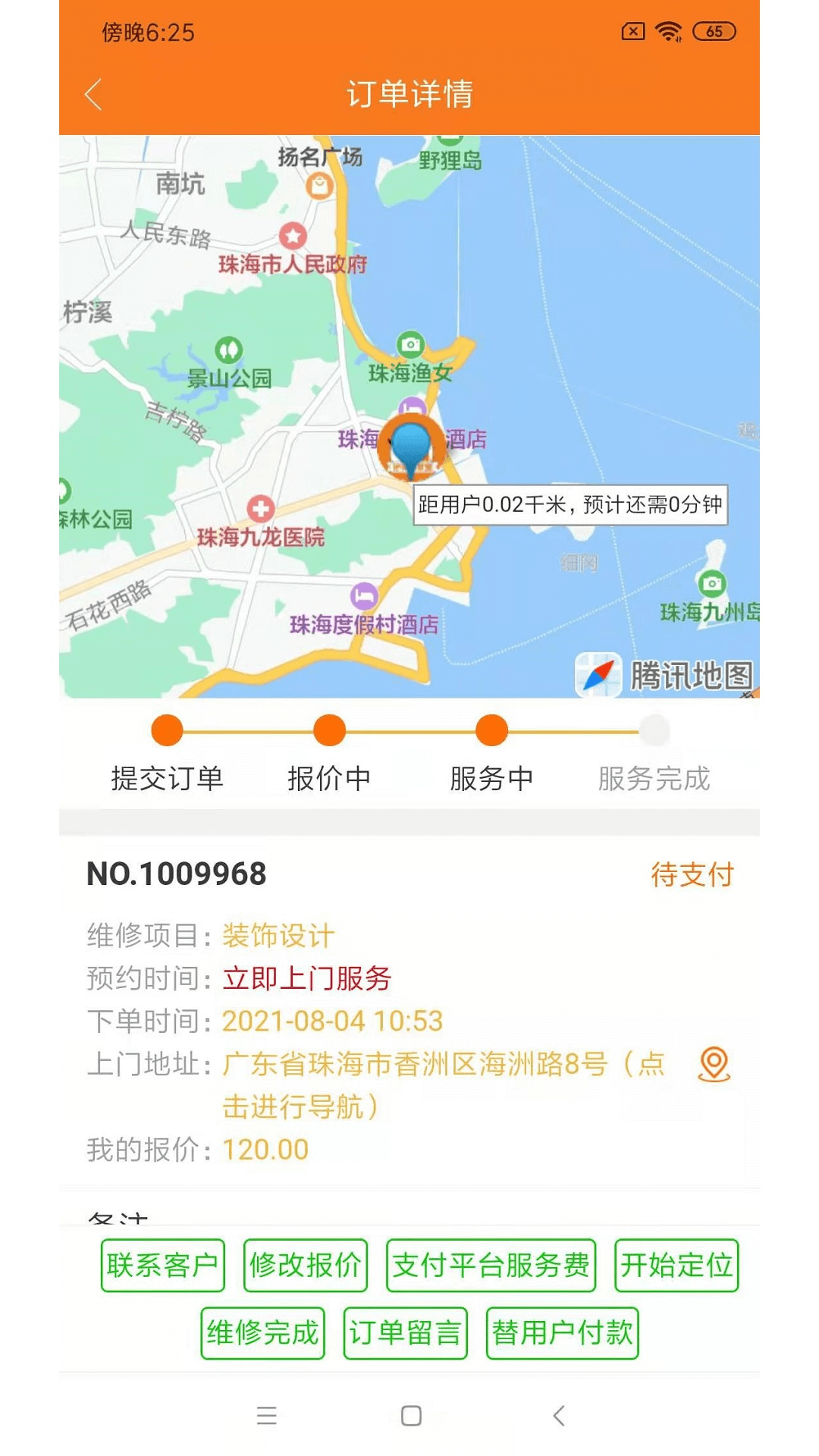Click the Tencent Maps compass logo

[x=598, y=673]
